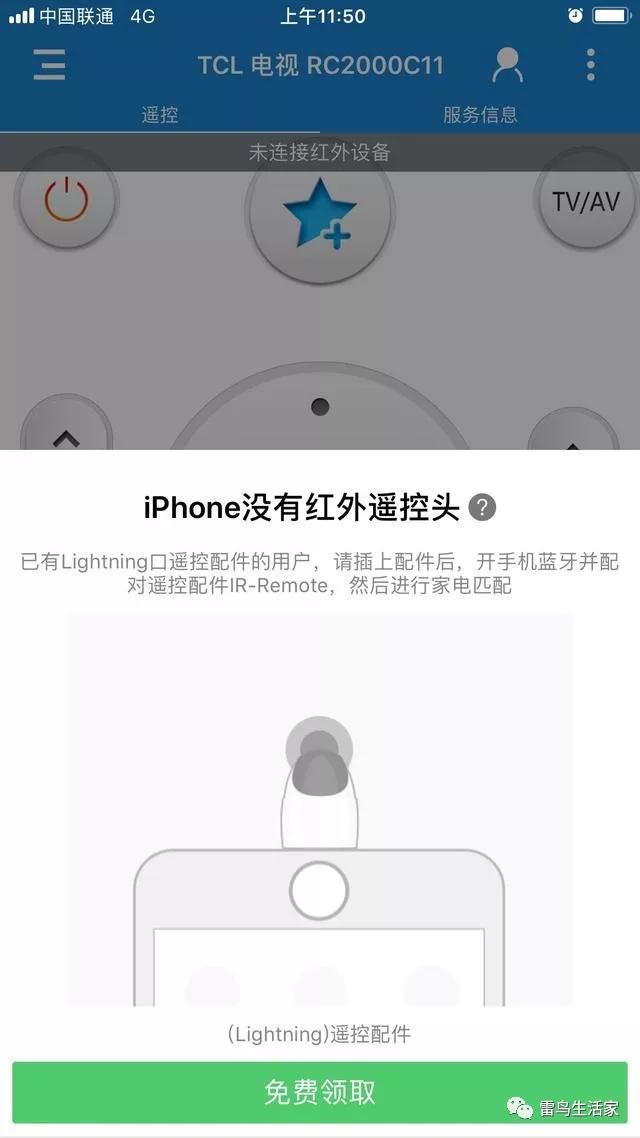Tap the help question mark icon
640x1138 pixels.
[483, 507]
